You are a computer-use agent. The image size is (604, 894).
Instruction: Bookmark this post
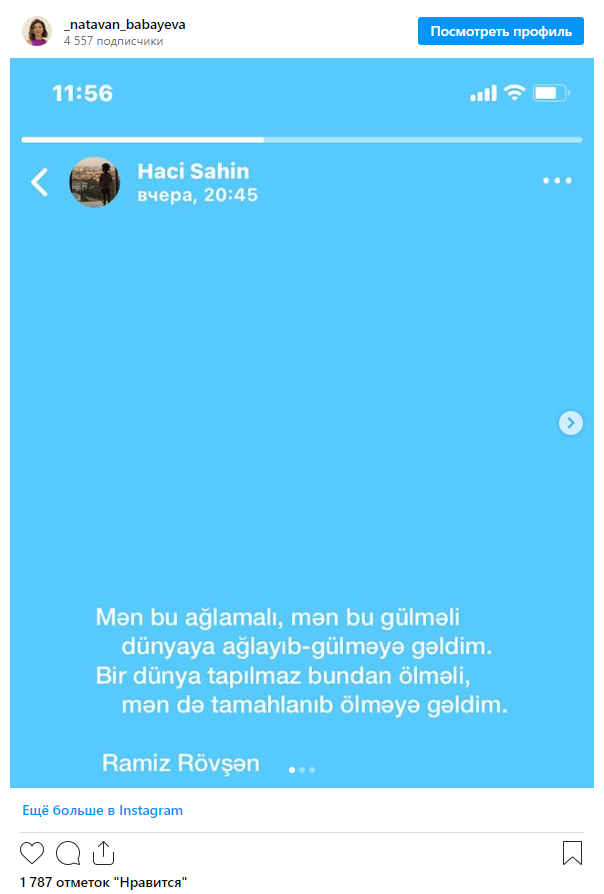click(x=572, y=853)
